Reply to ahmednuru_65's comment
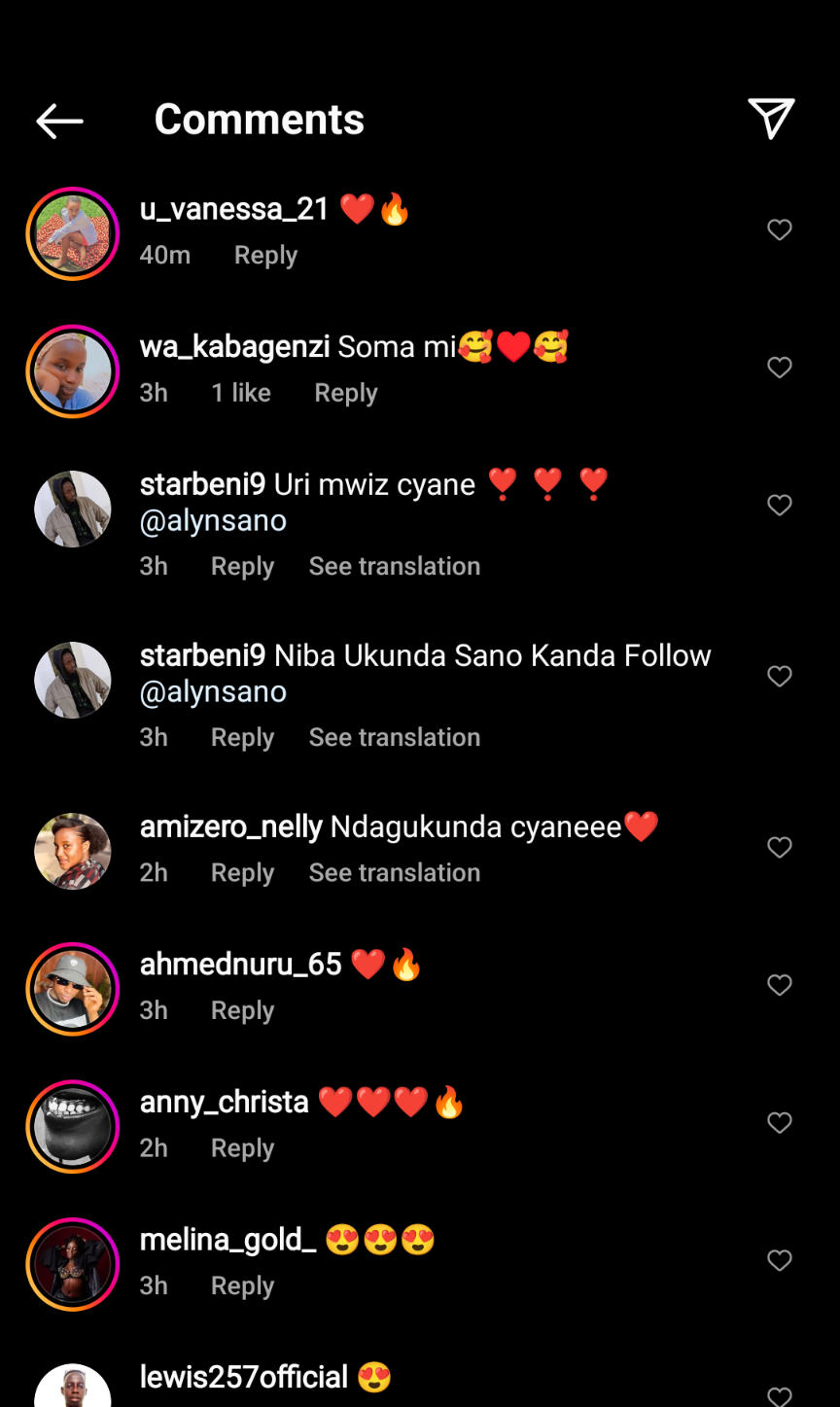840x1407 pixels. [242, 1010]
